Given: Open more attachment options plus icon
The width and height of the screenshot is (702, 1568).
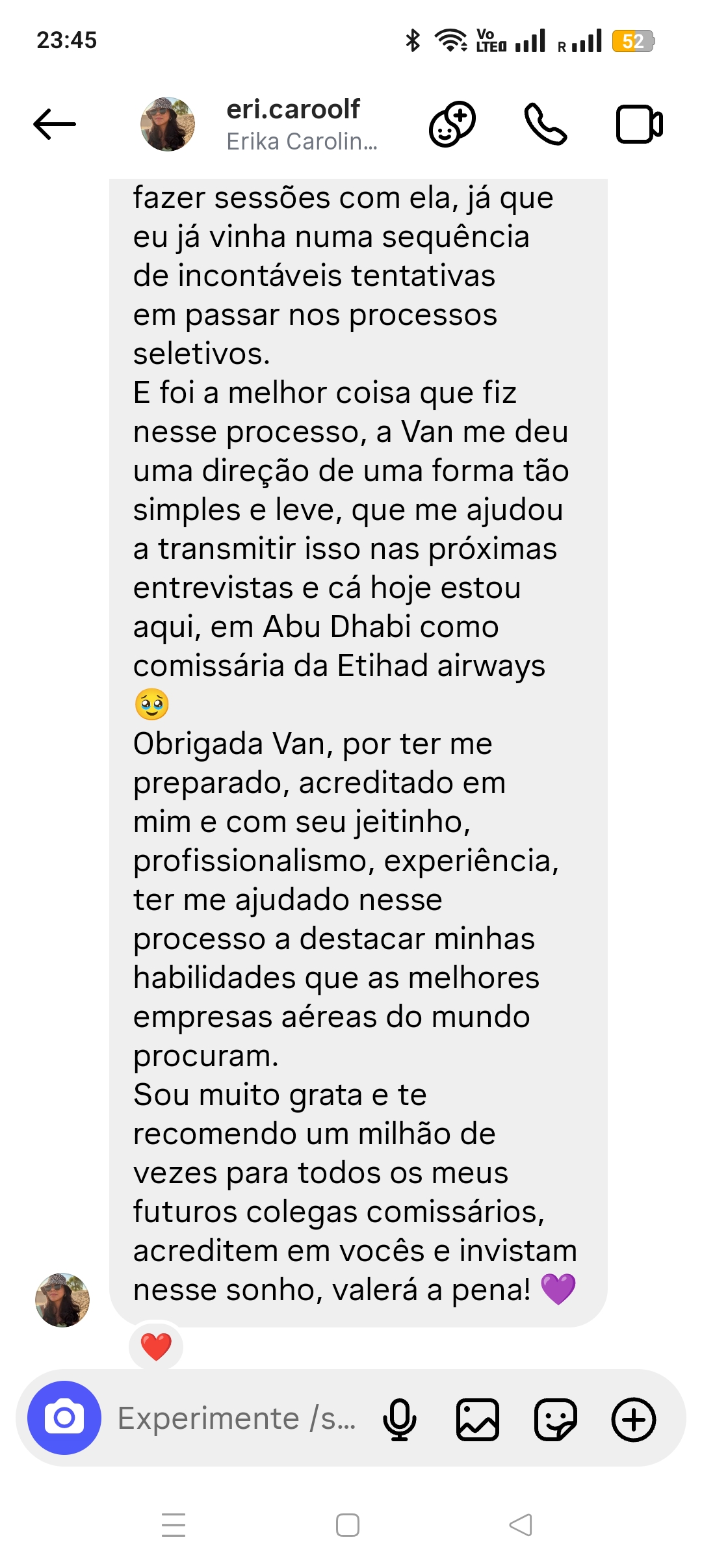Looking at the screenshot, I should click(x=634, y=1419).
